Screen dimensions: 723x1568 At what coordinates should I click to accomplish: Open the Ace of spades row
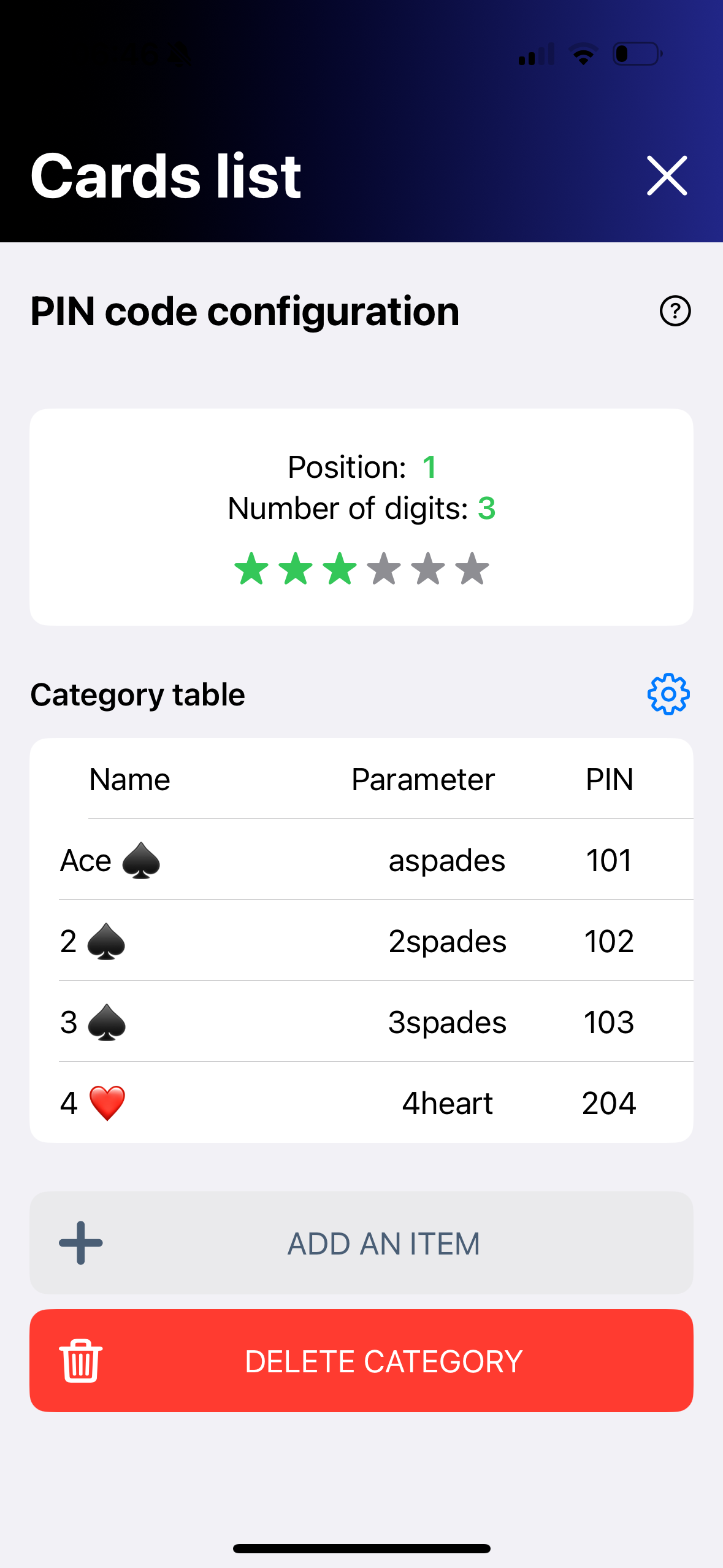[x=361, y=860]
